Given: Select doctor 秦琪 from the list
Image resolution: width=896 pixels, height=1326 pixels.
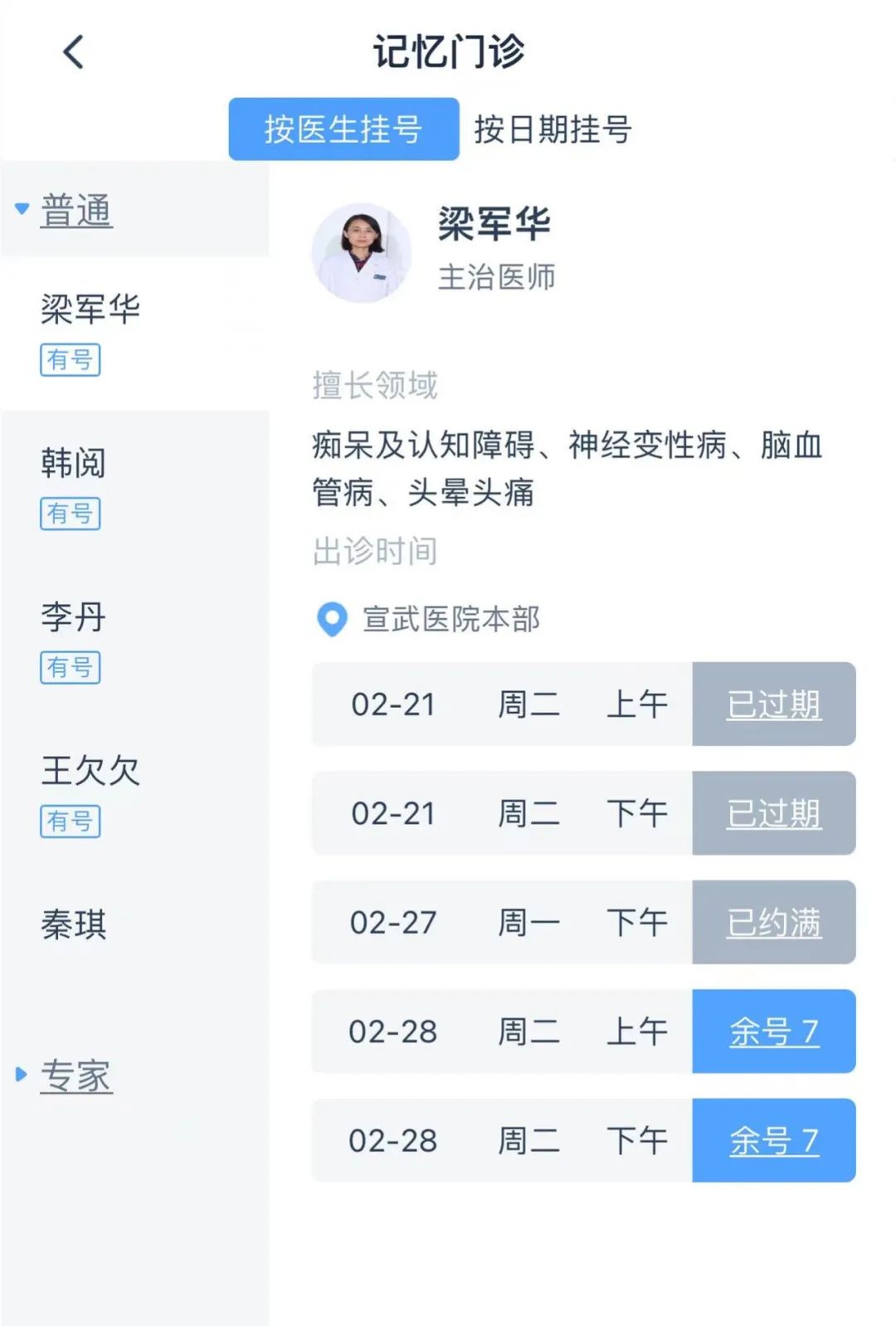Looking at the screenshot, I should (x=75, y=924).
